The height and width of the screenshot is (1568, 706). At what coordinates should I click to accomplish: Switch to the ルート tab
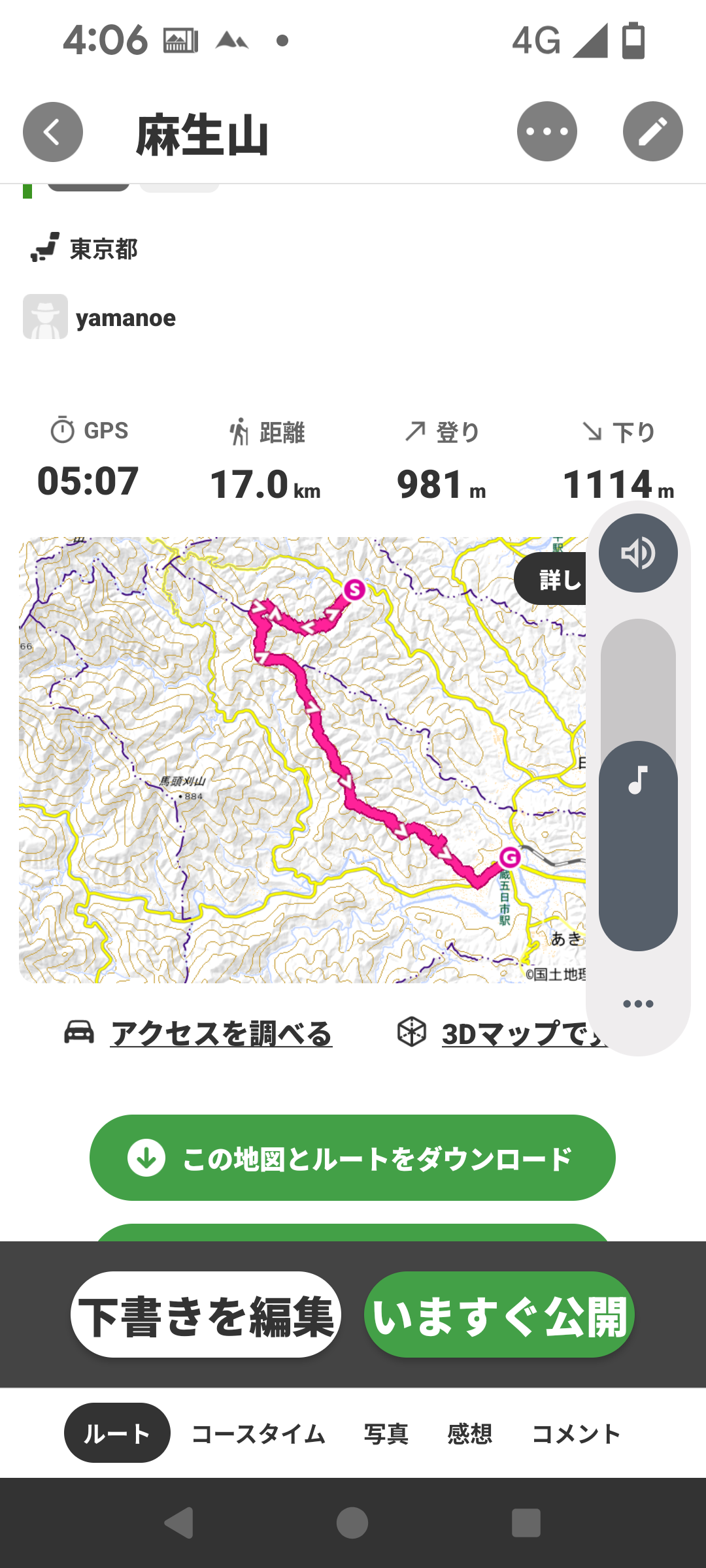tap(117, 1433)
